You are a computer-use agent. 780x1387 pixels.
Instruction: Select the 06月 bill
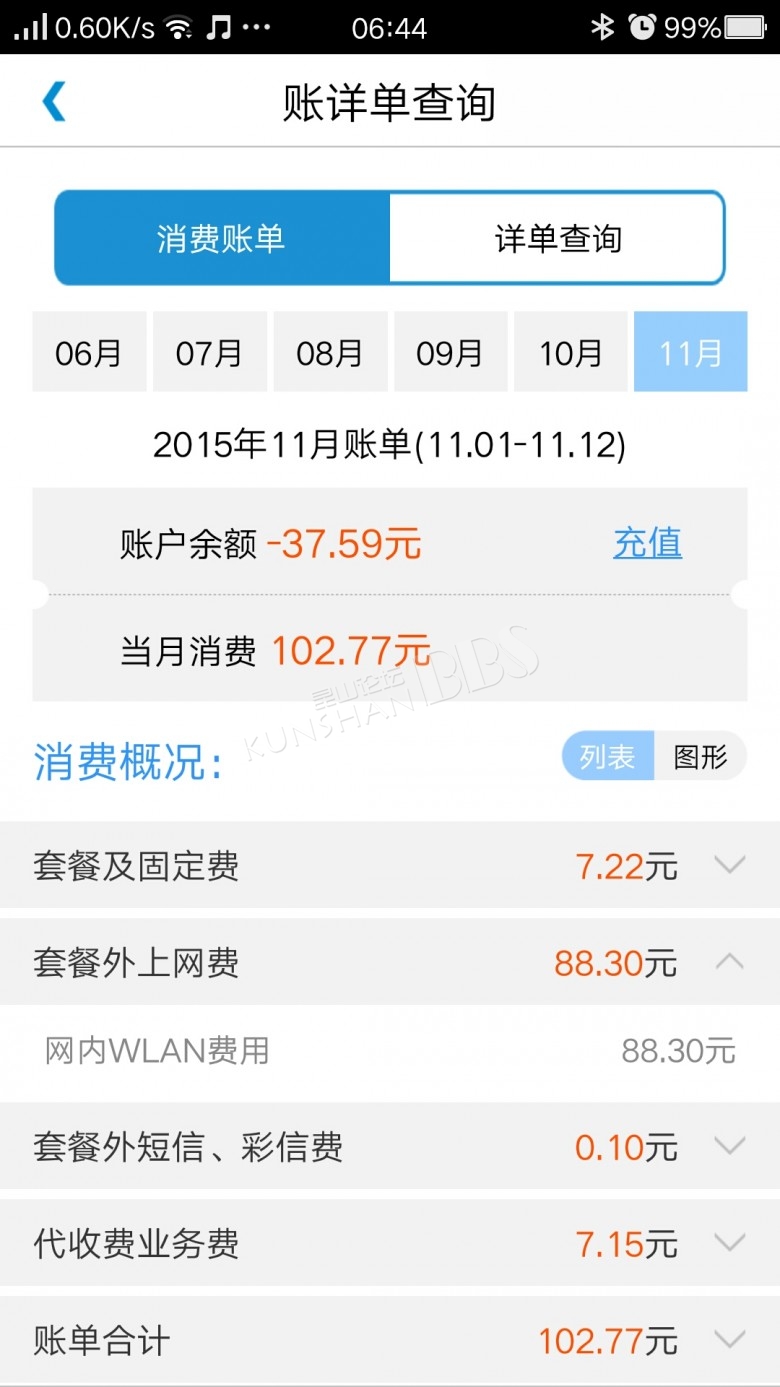pyautogui.click(x=89, y=352)
